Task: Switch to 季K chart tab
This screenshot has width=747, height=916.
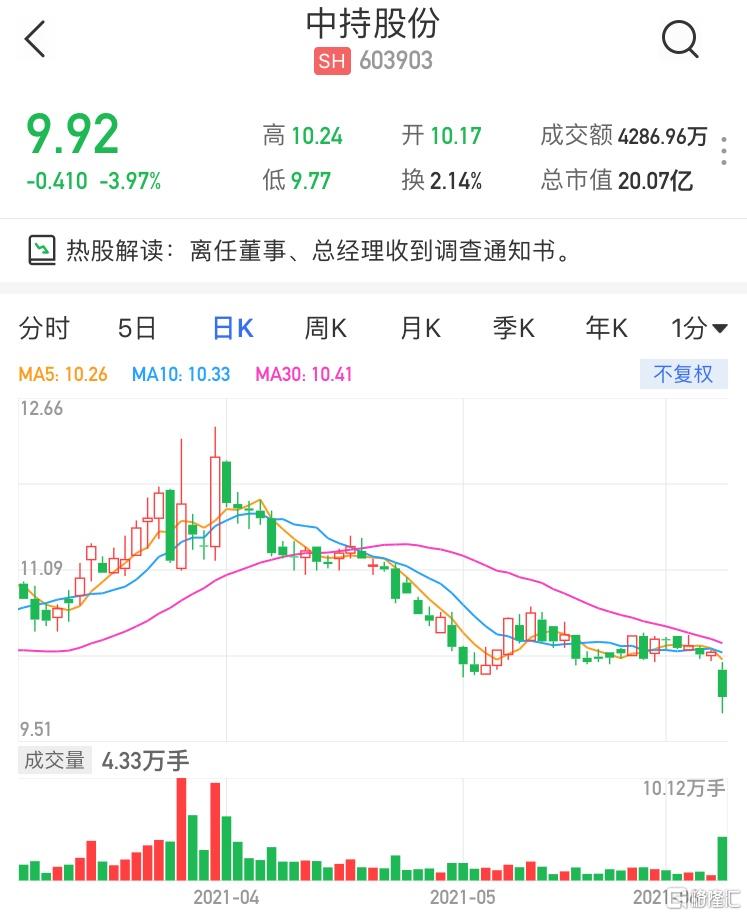Action: tap(514, 328)
